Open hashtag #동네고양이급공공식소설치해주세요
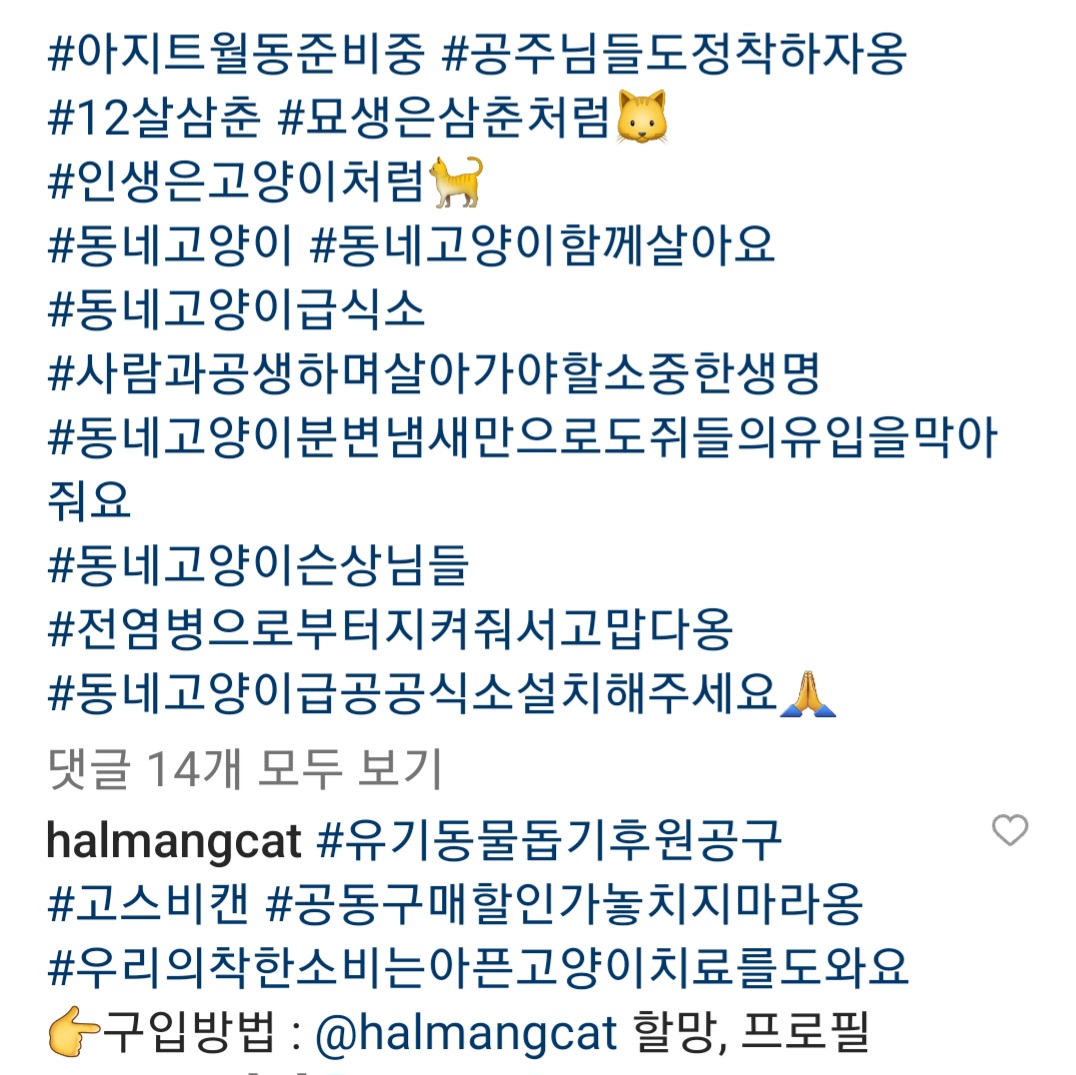1076x1075 pixels. (413, 694)
